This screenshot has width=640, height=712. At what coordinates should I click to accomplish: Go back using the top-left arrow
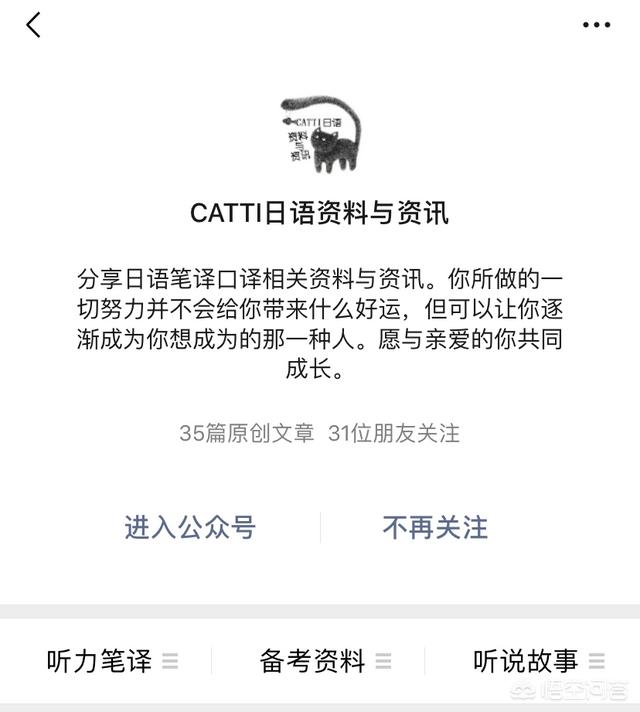[34, 25]
